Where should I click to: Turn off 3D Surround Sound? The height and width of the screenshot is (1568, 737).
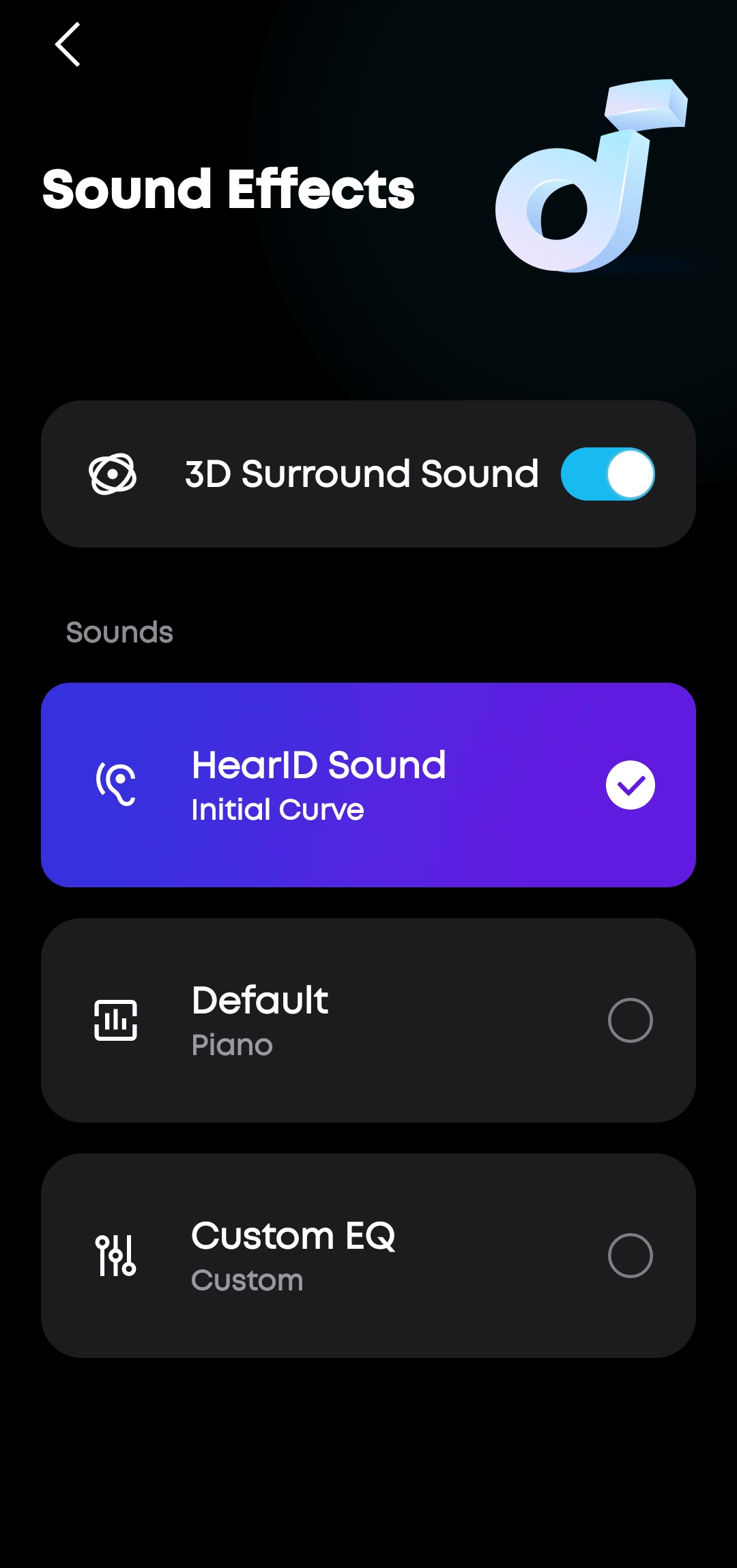[x=607, y=474]
